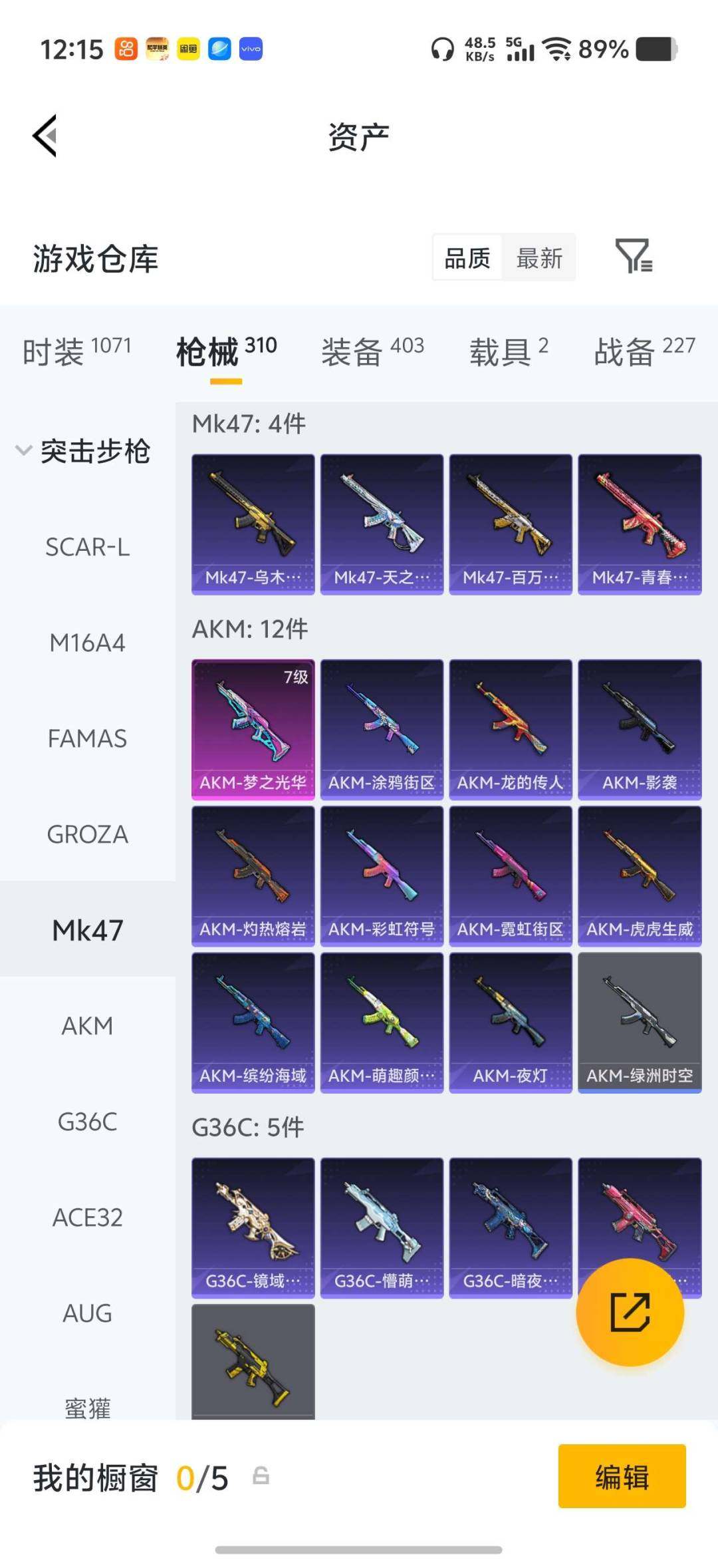The image size is (718, 1568).
Task: Switch to the 时装 tab
Action: (76, 351)
